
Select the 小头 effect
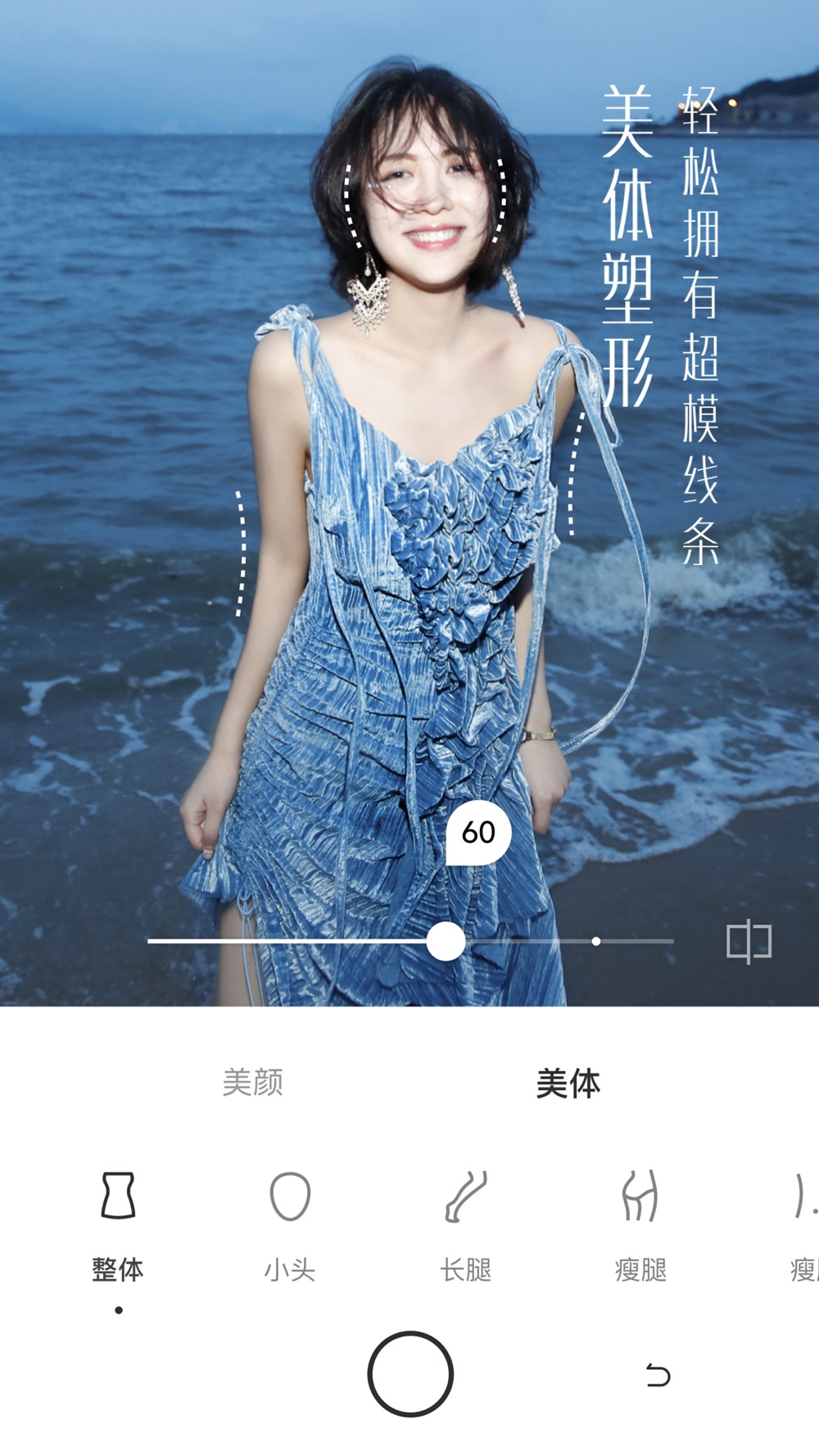point(290,1226)
